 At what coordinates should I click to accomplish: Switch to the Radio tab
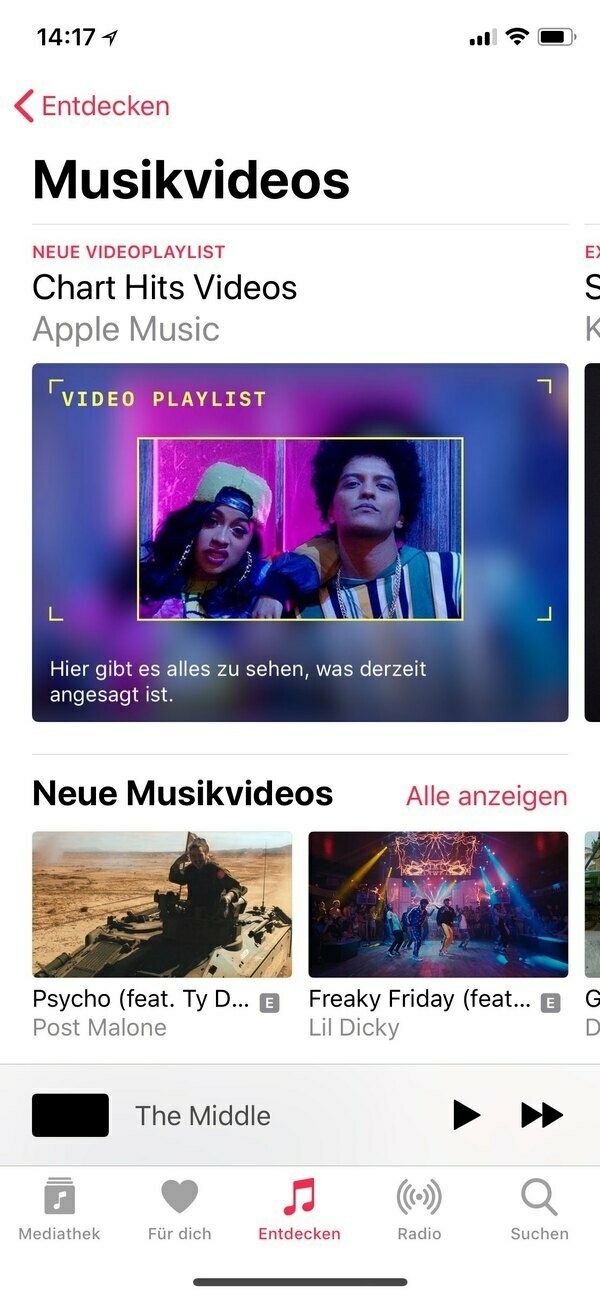(x=419, y=1208)
